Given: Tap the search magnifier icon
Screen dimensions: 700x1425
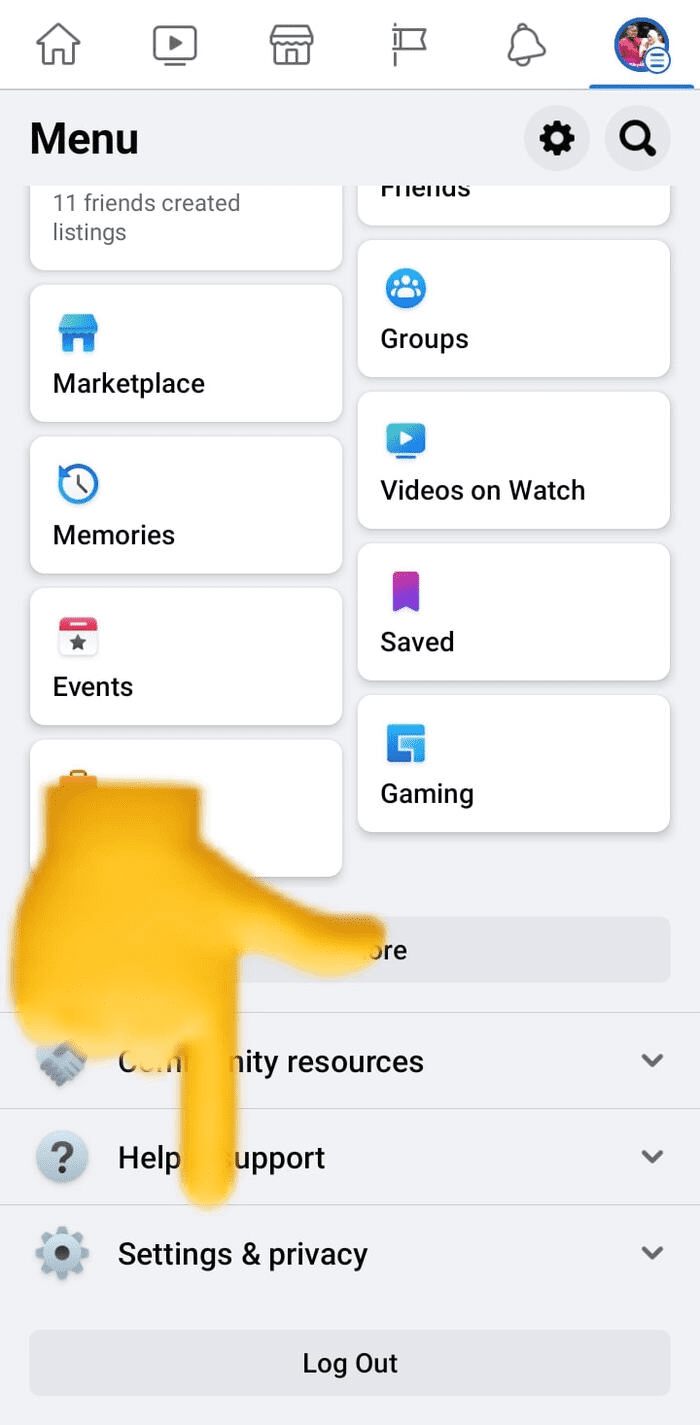Looking at the screenshot, I should coord(637,138).
